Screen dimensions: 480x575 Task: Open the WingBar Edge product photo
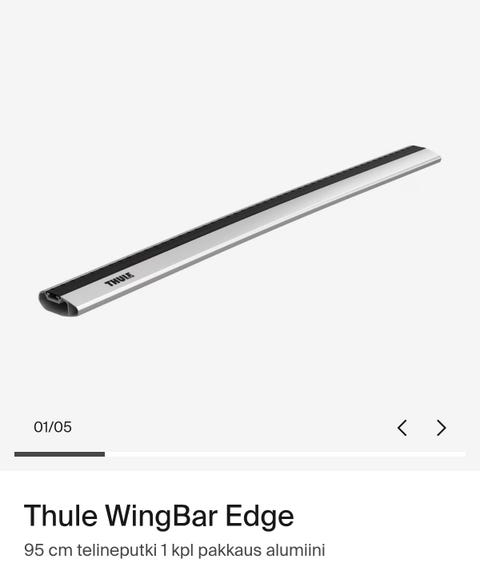click(240, 231)
